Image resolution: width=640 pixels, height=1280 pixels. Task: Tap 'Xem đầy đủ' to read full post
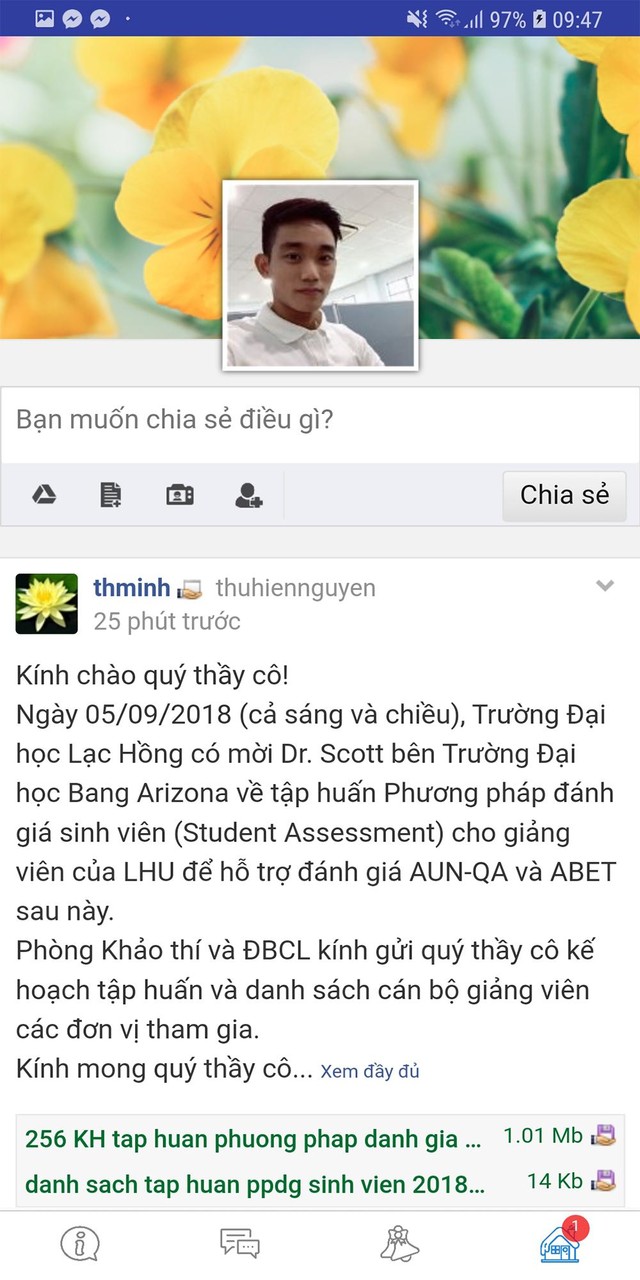[x=369, y=1071]
